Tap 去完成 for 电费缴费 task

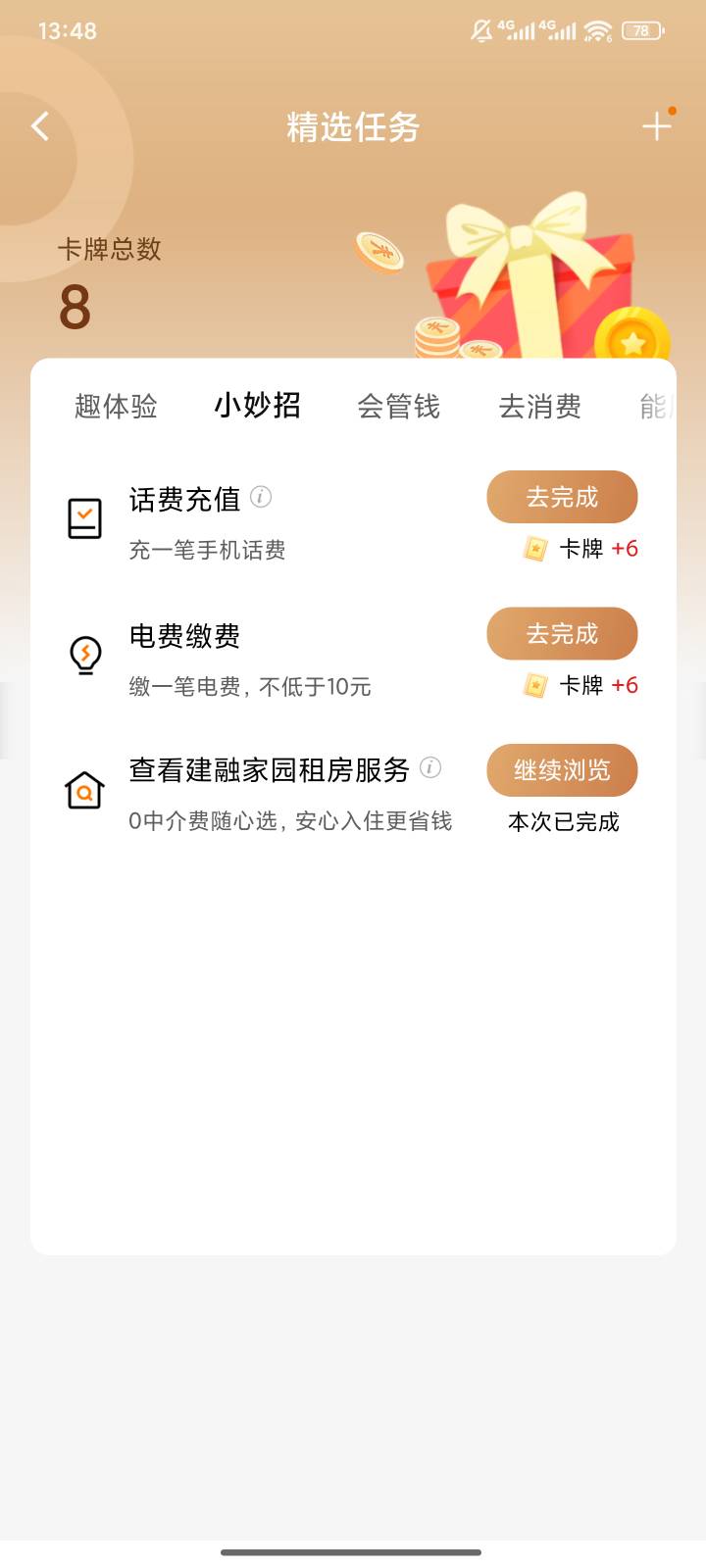pyautogui.click(x=562, y=634)
